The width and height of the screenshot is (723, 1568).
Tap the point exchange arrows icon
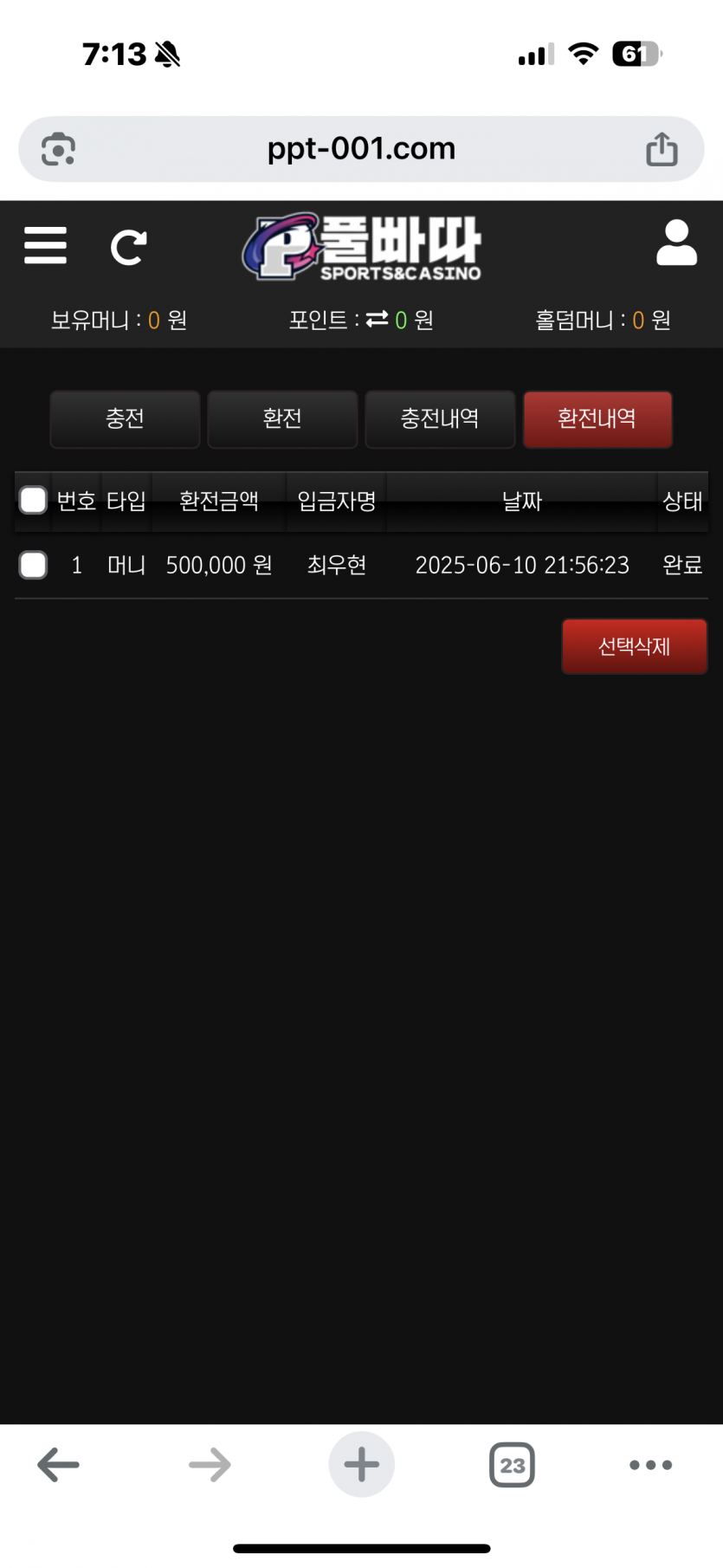tap(377, 320)
